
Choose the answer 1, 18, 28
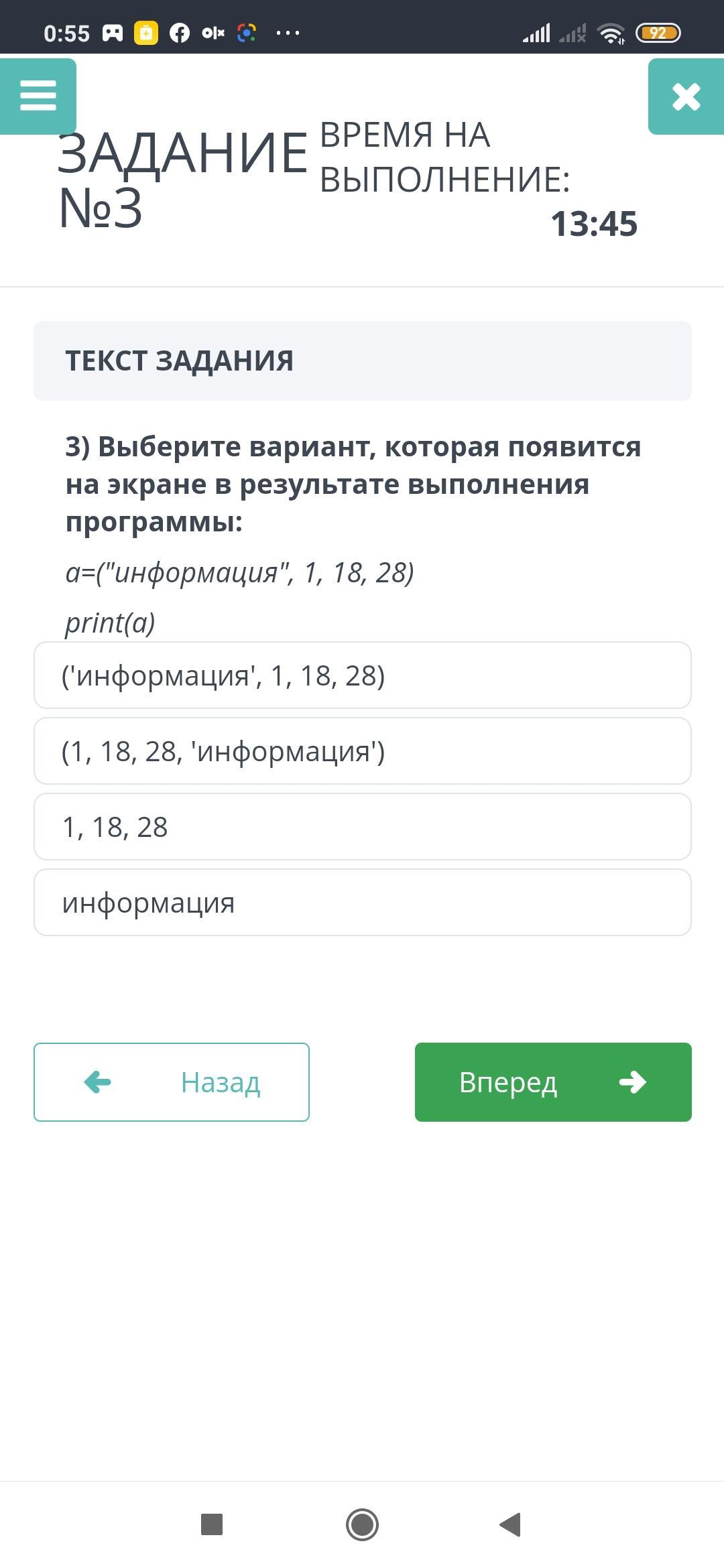363,827
